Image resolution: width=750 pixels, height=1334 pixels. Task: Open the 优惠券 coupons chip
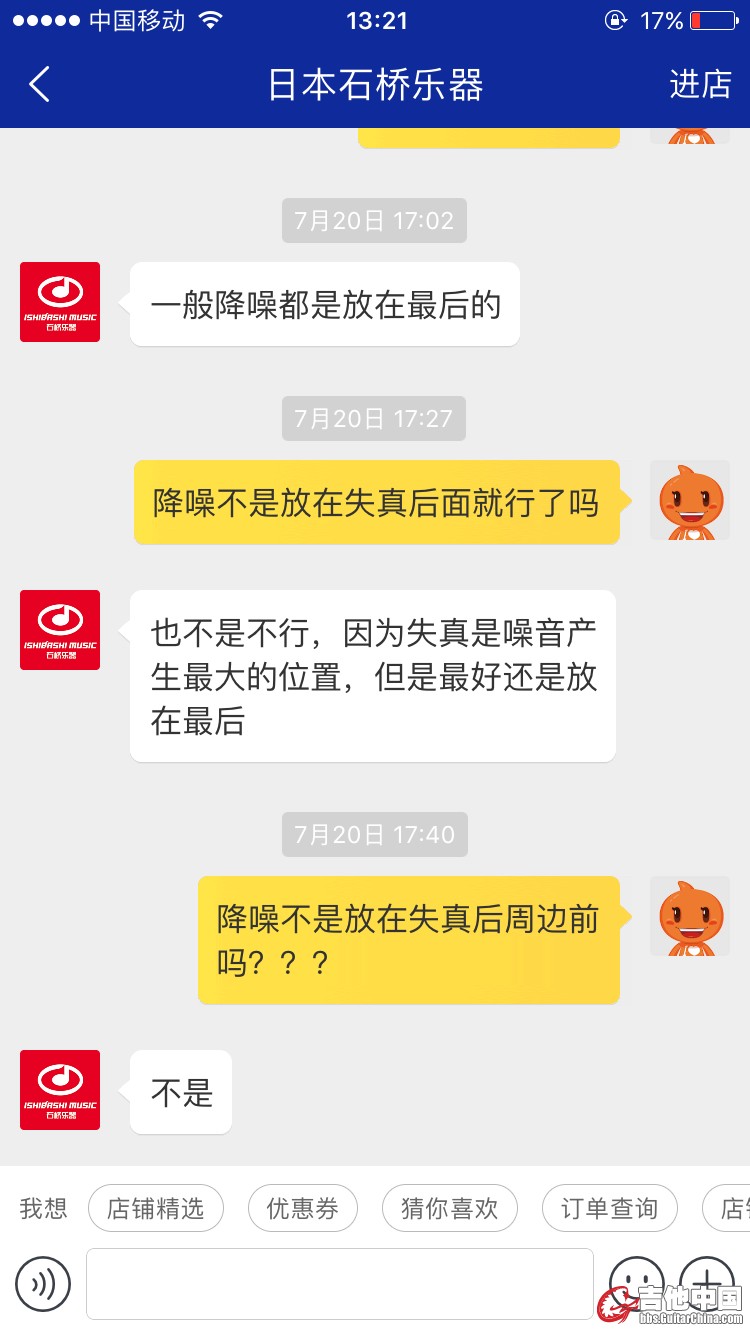302,1209
